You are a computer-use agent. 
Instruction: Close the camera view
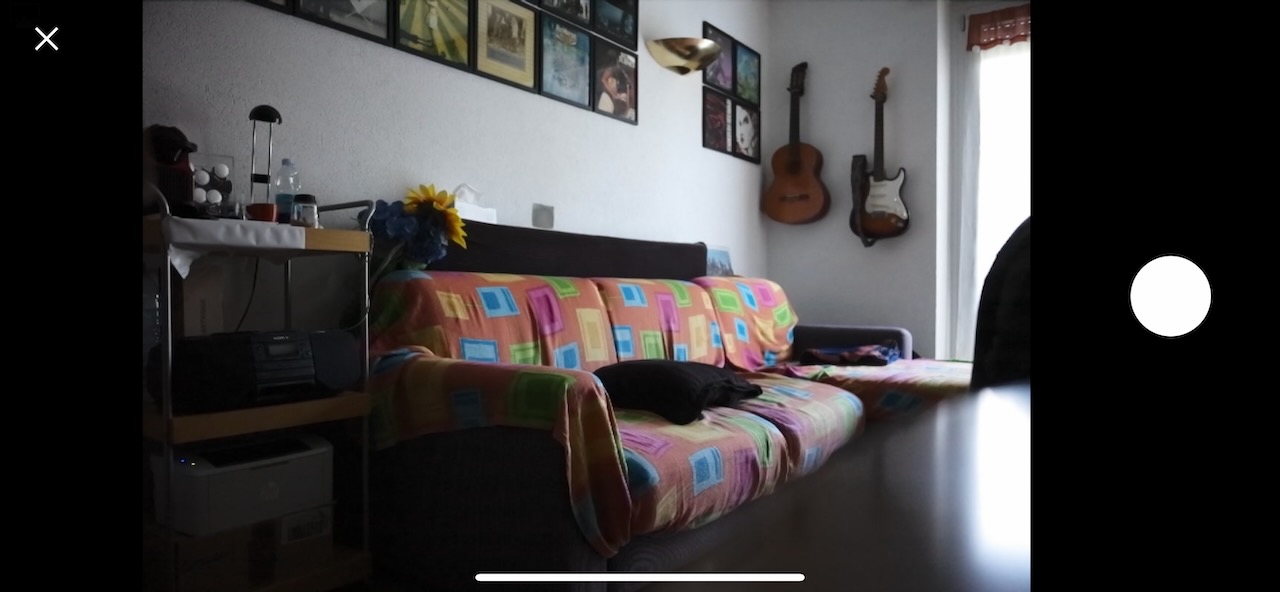[46, 39]
